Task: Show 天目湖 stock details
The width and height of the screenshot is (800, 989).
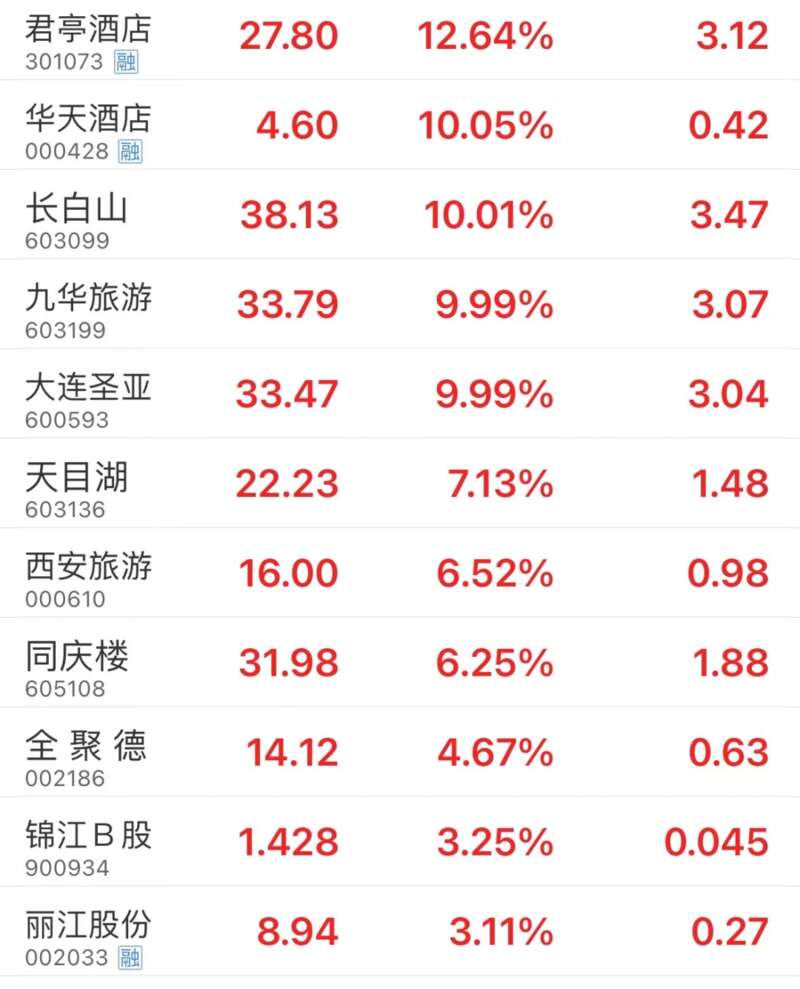Action: click(78, 478)
